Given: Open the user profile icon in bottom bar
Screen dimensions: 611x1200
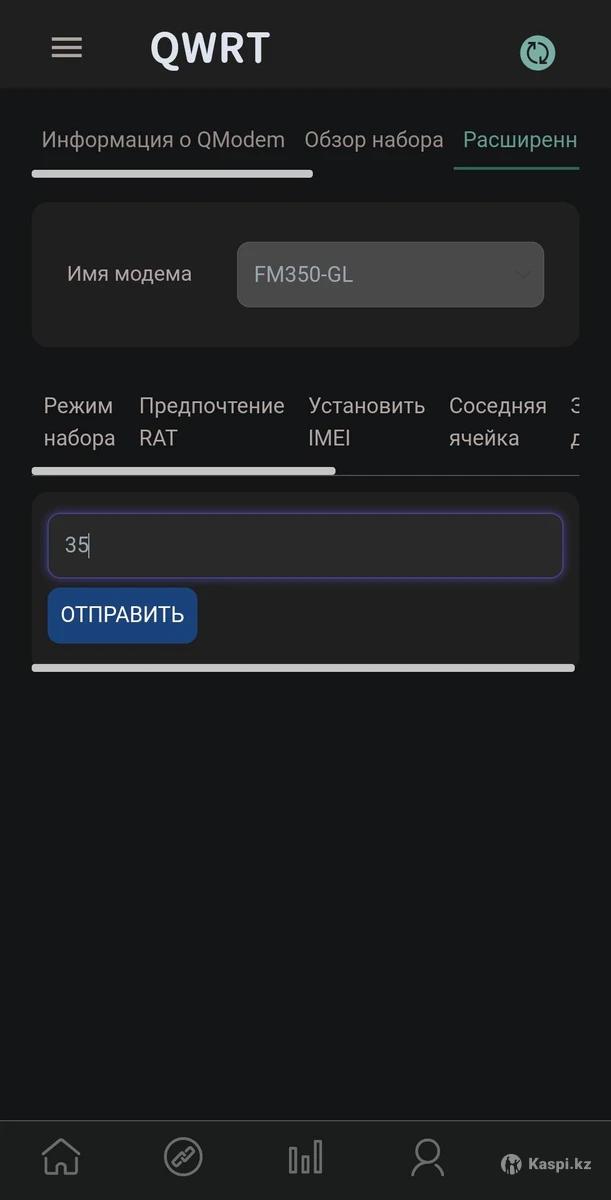Looking at the screenshot, I should [x=427, y=1158].
